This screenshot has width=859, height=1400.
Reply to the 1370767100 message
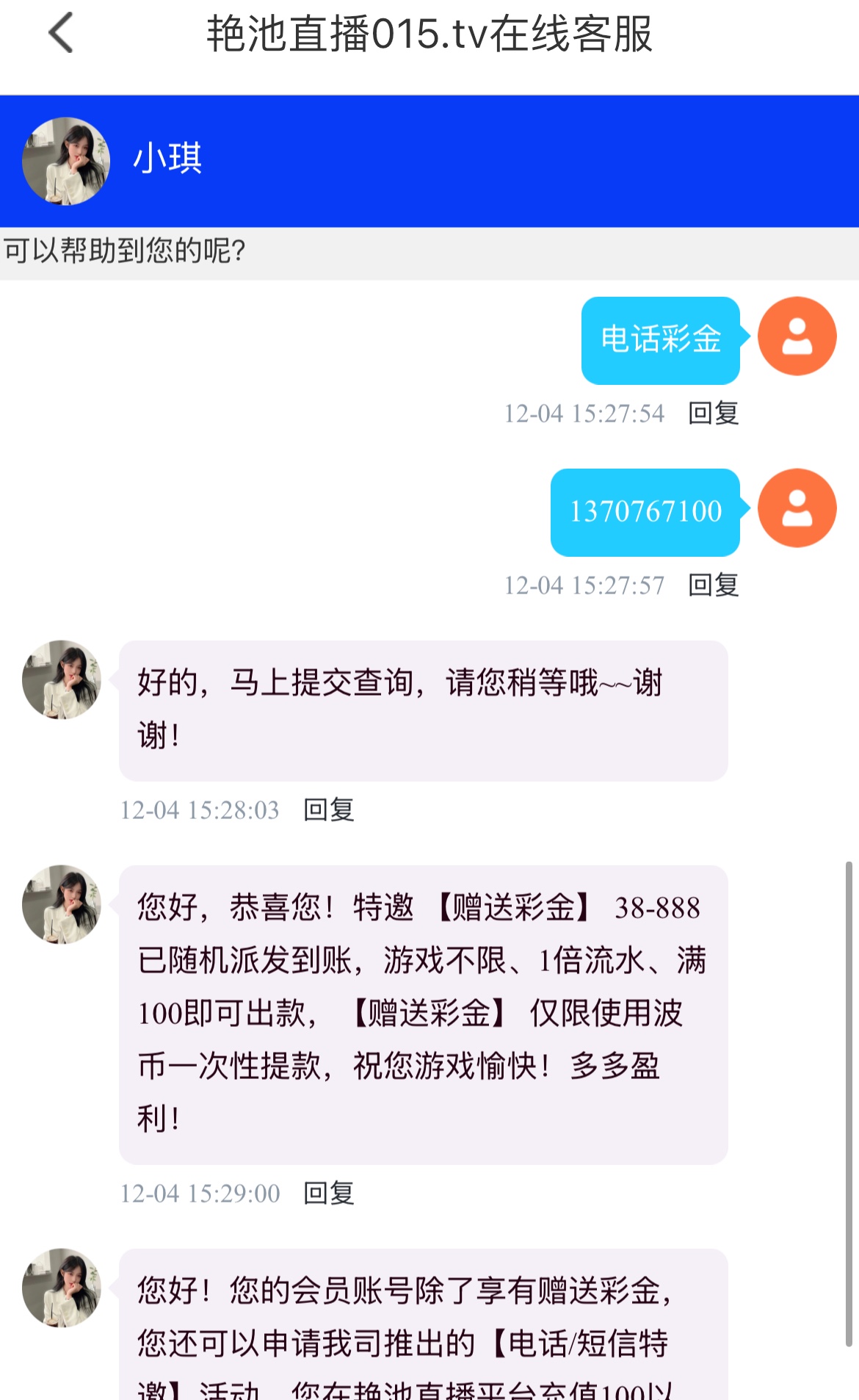[713, 585]
